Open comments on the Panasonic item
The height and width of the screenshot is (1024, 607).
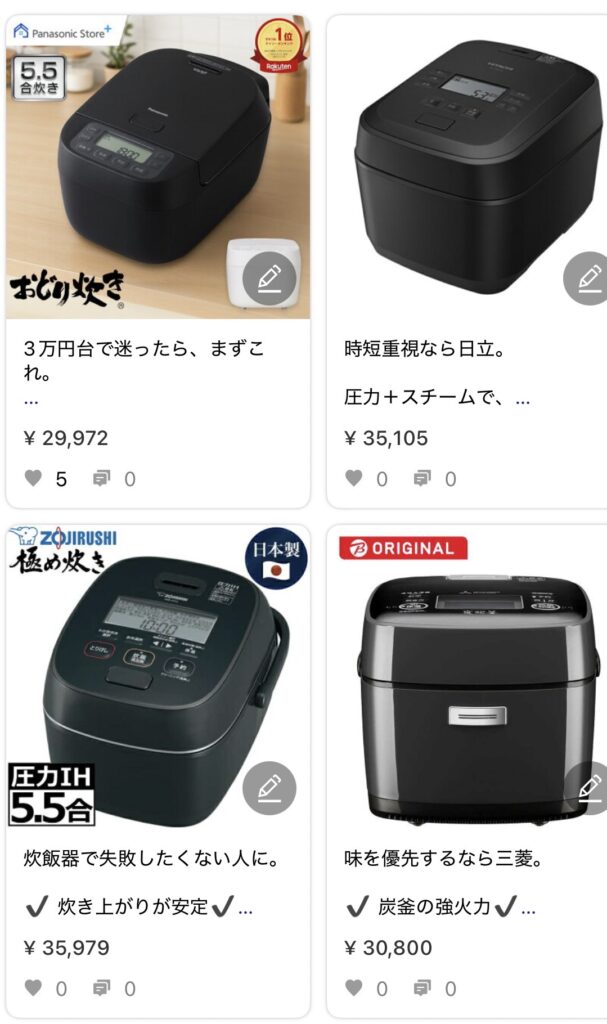(x=102, y=479)
